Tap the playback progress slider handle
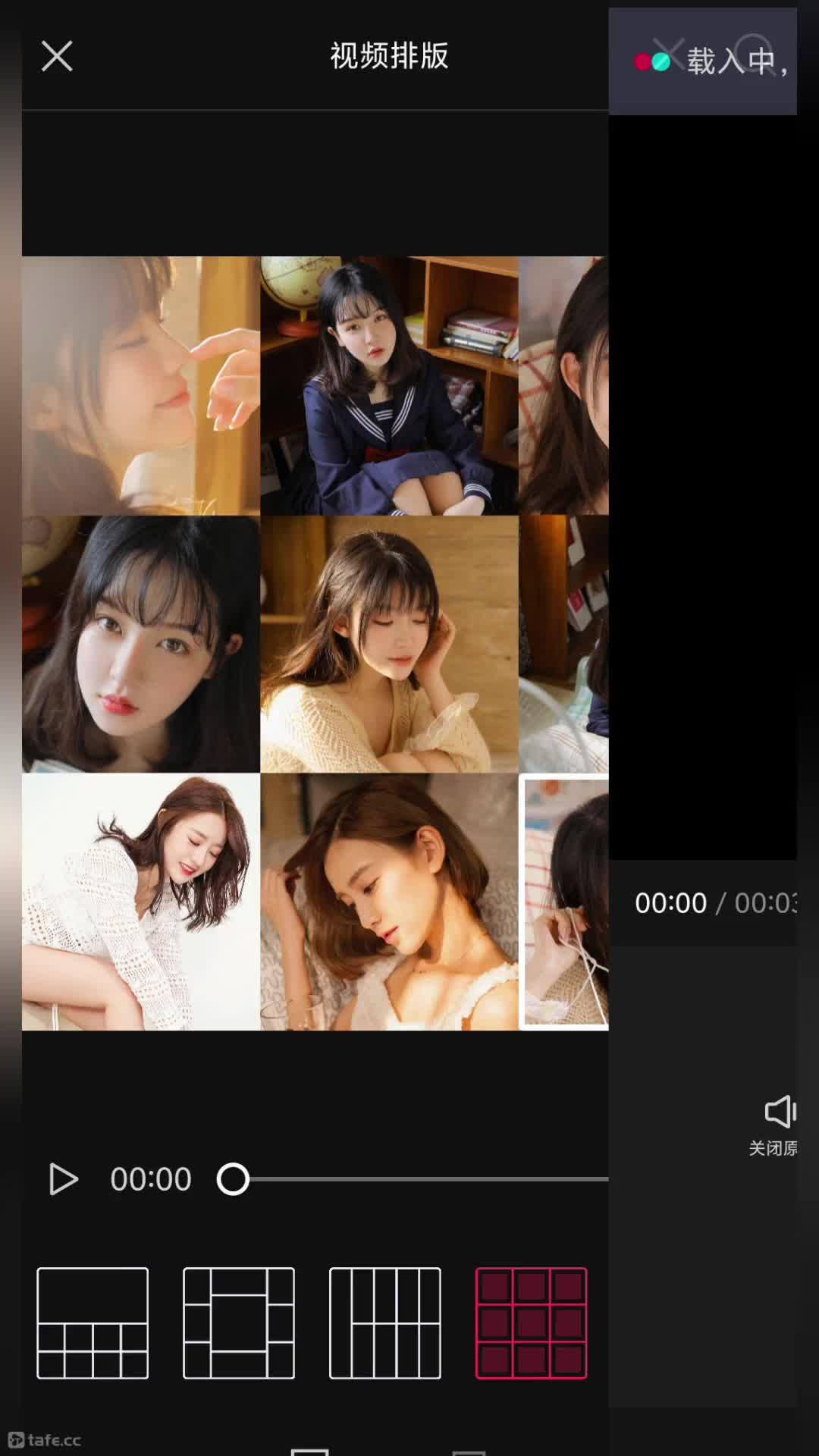Screen dimensions: 819x1456 (x=233, y=1179)
